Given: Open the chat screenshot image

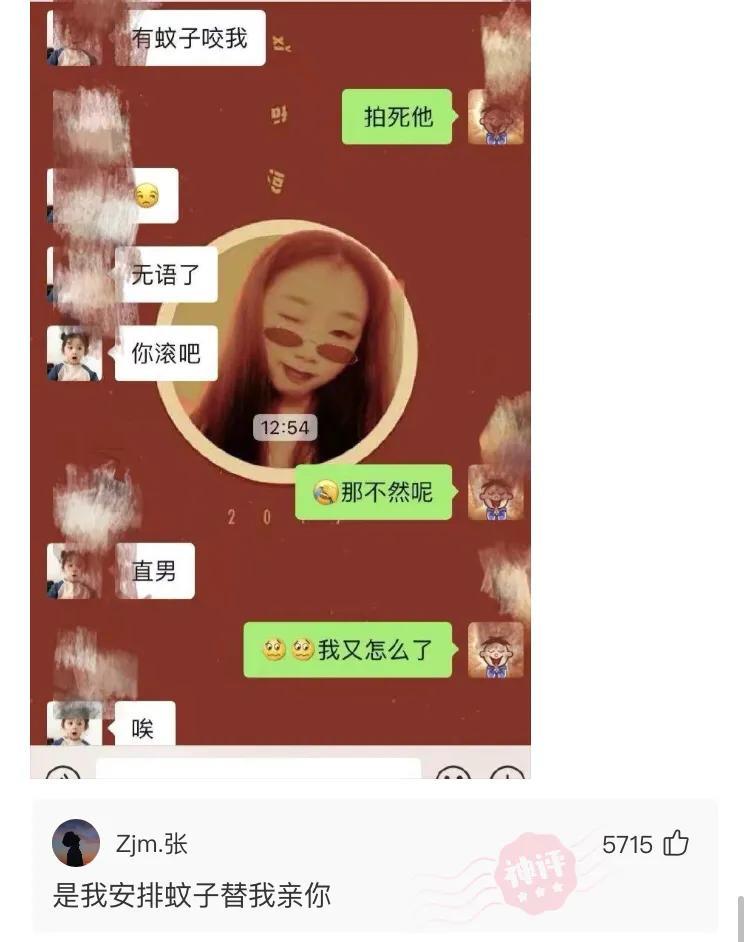Looking at the screenshot, I should pos(280,390).
